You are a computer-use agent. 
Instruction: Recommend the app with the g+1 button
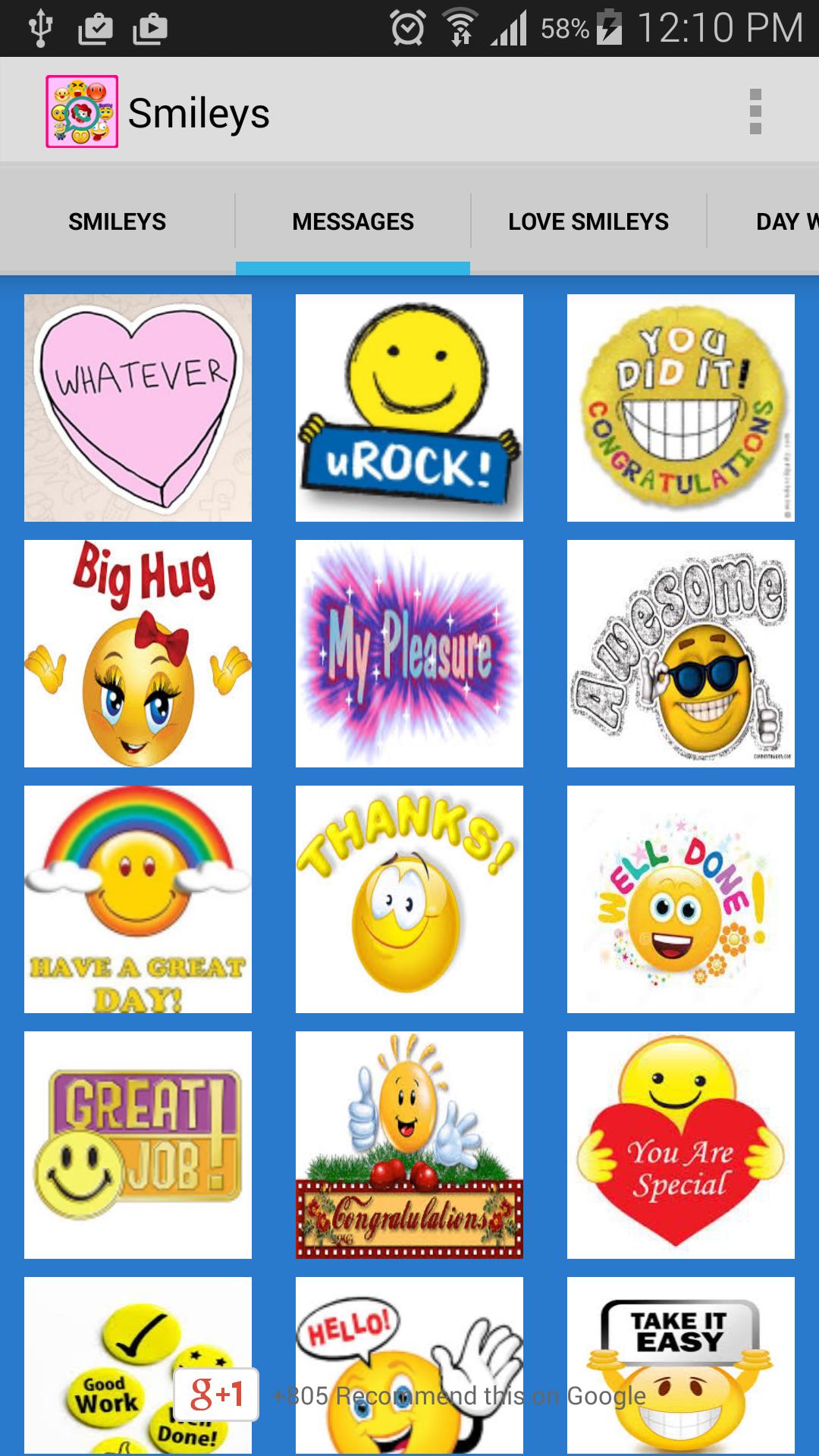(x=217, y=1394)
